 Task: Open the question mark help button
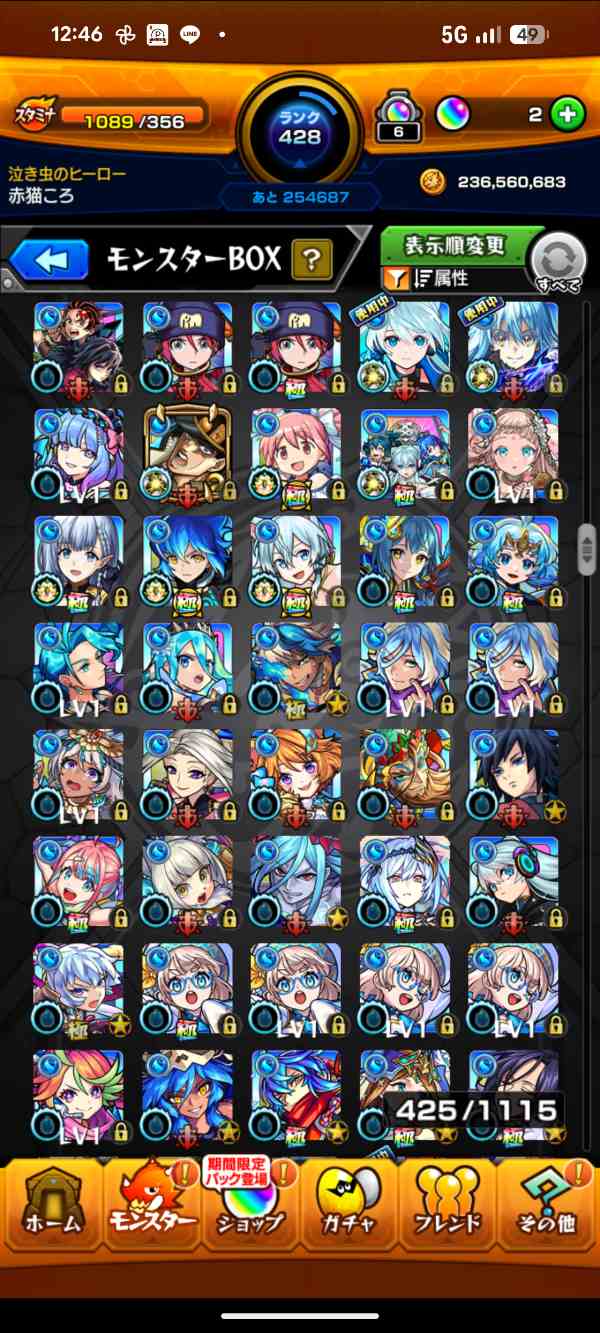coord(312,262)
